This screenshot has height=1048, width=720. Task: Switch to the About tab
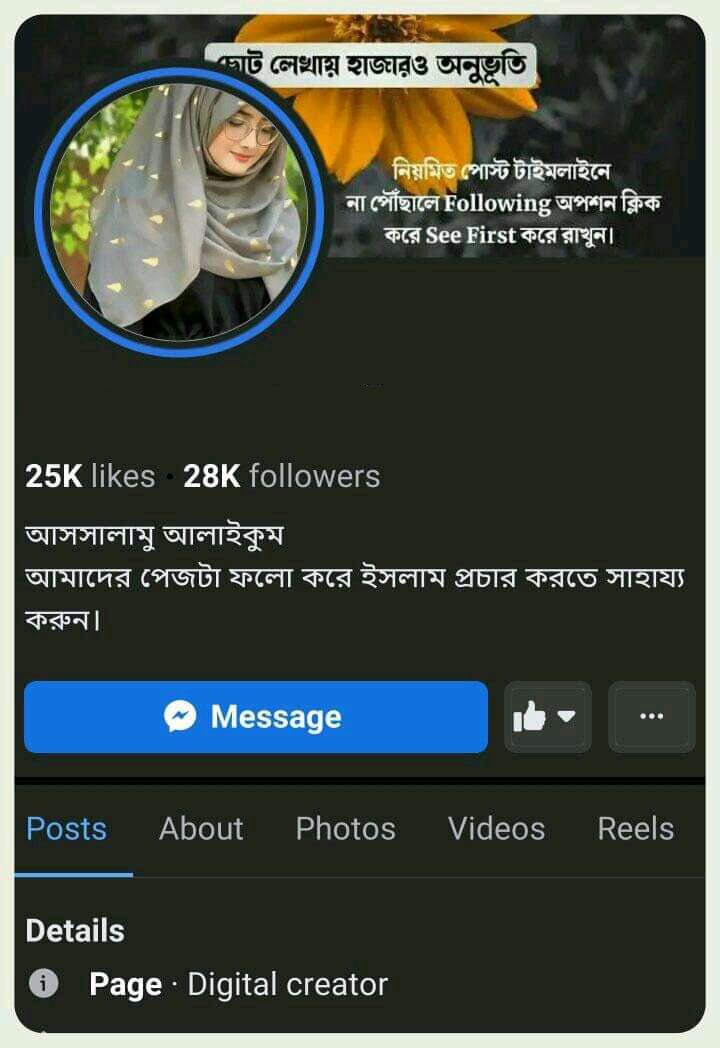(201, 829)
